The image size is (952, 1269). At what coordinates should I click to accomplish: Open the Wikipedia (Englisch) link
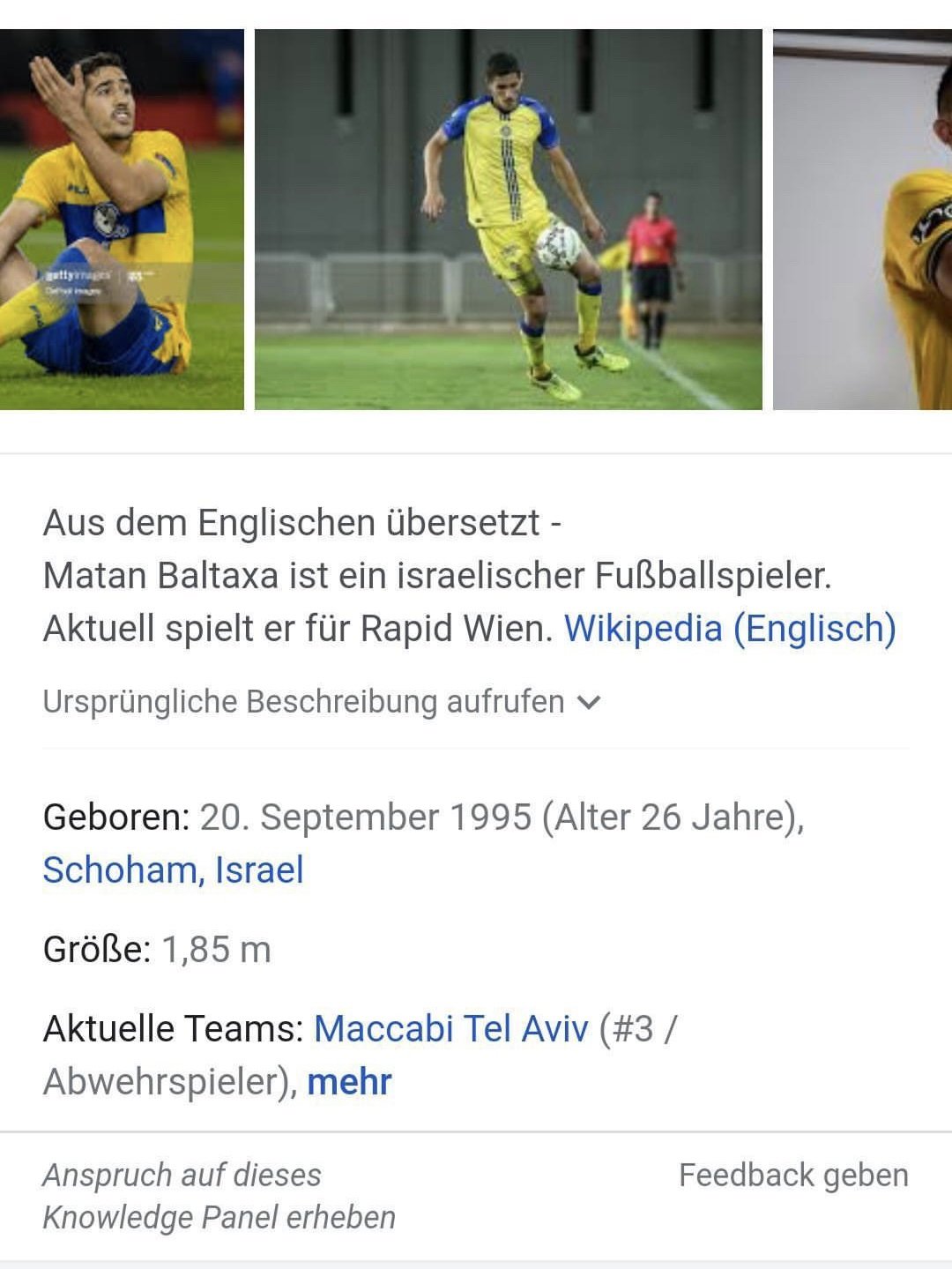tap(730, 629)
